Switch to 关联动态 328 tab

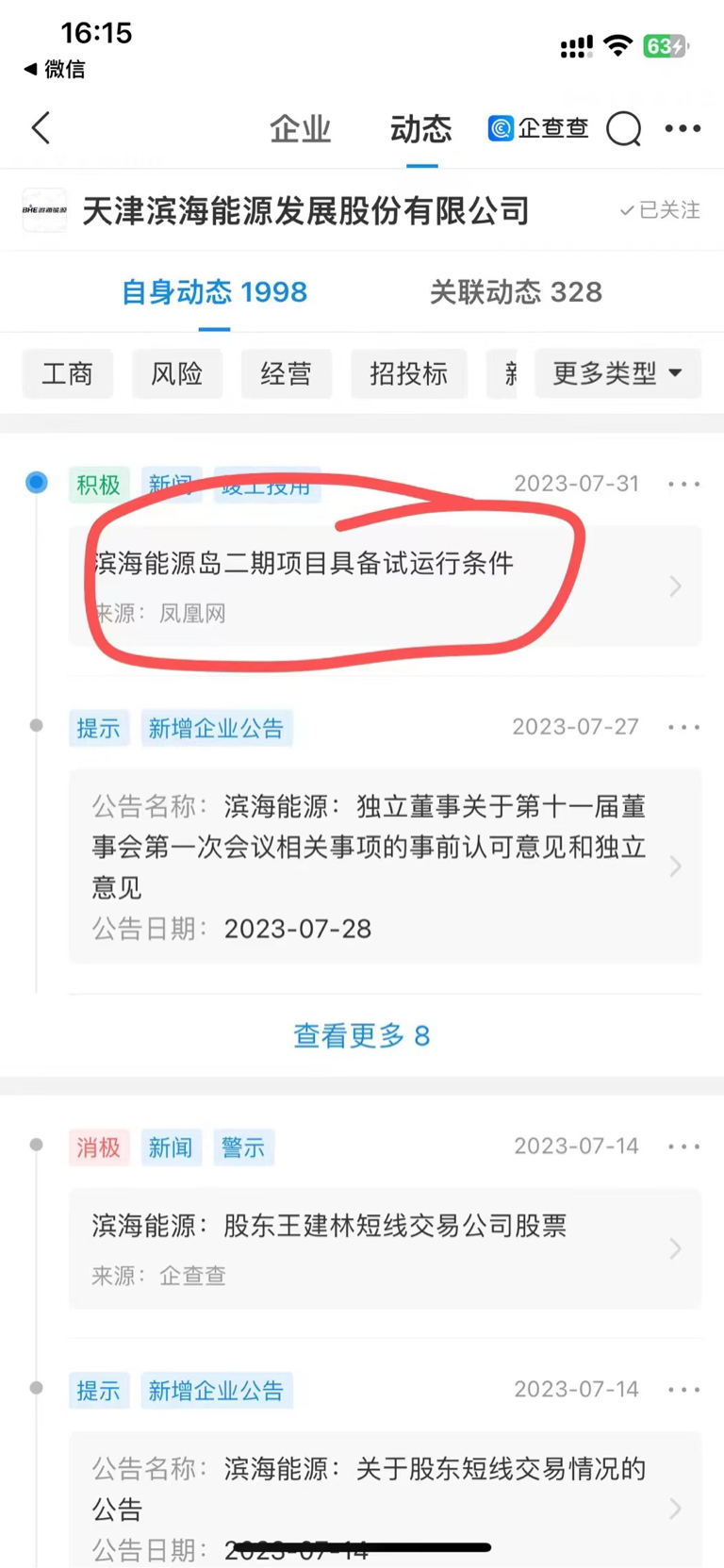click(516, 292)
